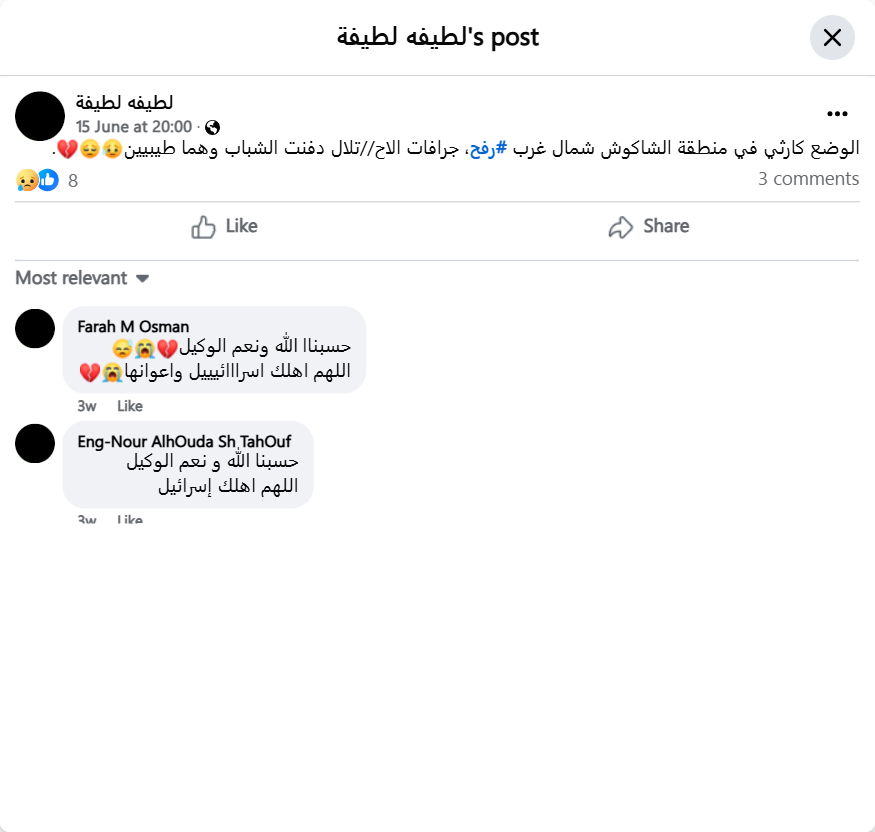Tap Eng-Nour AlhOuda's profile picture
This screenshot has width=875, height=832.
click(36, 443)
